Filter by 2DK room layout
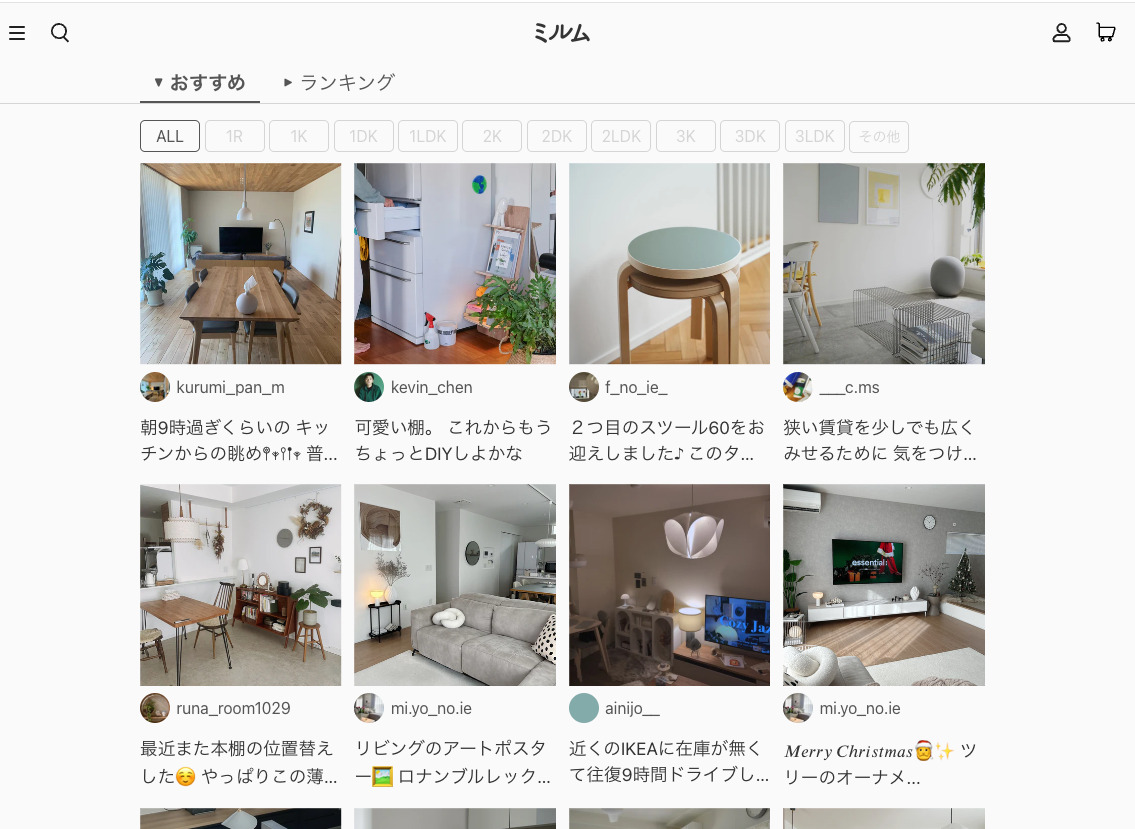 [x=557, y=136]
